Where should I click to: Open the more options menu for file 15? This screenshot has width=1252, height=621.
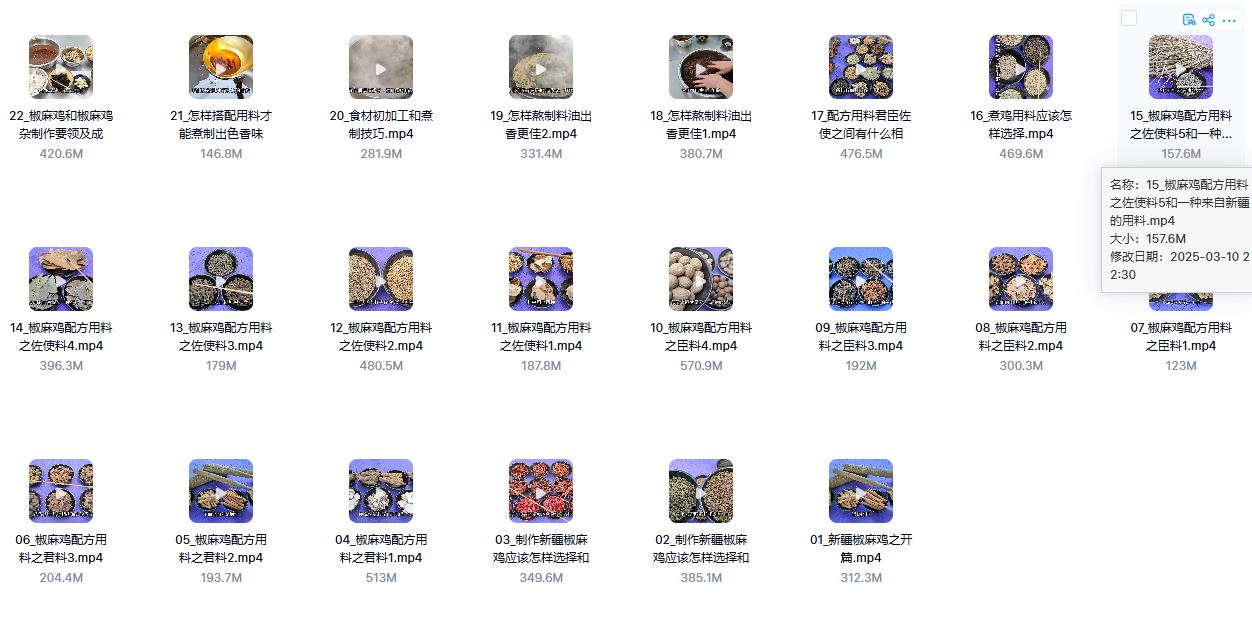pyautogui.click(x=1229, y=20)
